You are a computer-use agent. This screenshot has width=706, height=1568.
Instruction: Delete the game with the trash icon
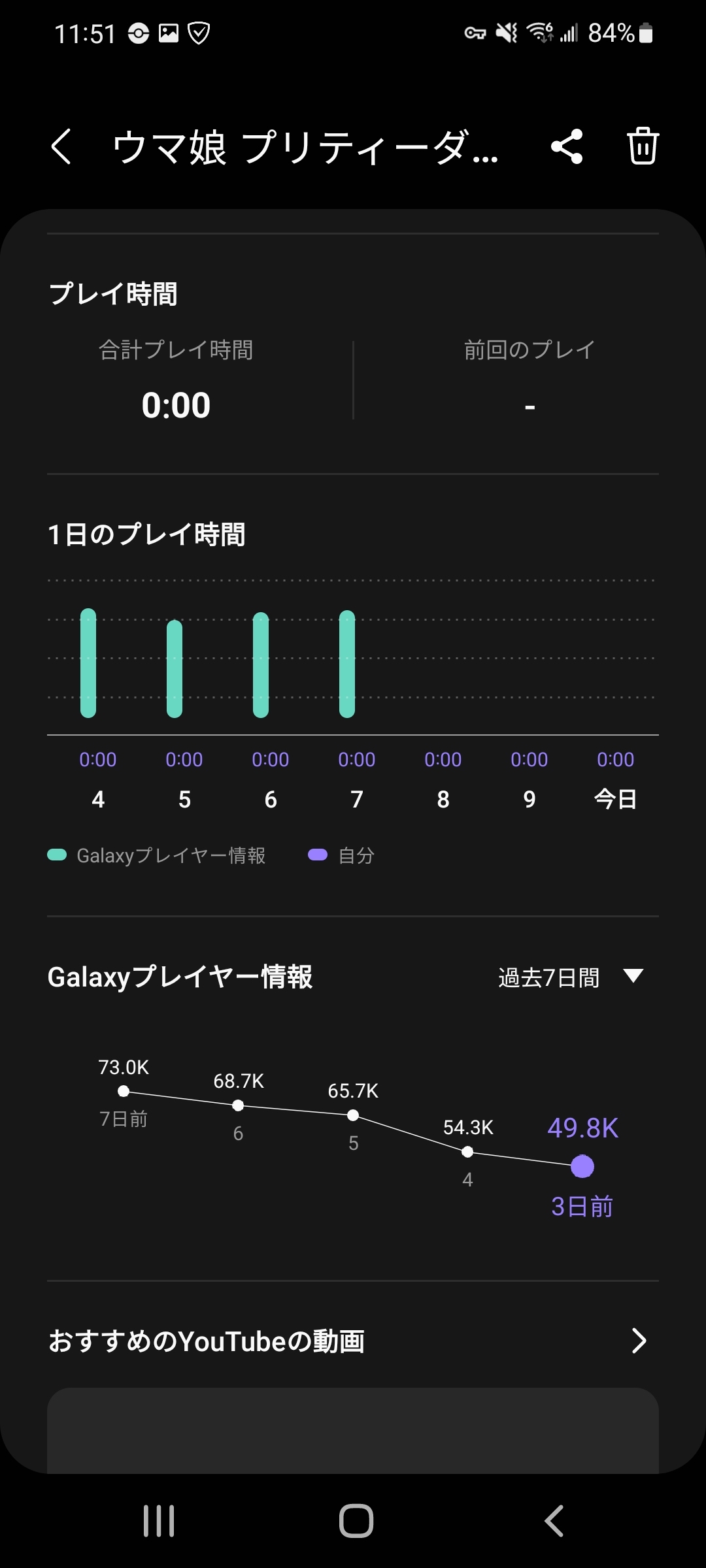pyautogui.click(x=643, y=146)
